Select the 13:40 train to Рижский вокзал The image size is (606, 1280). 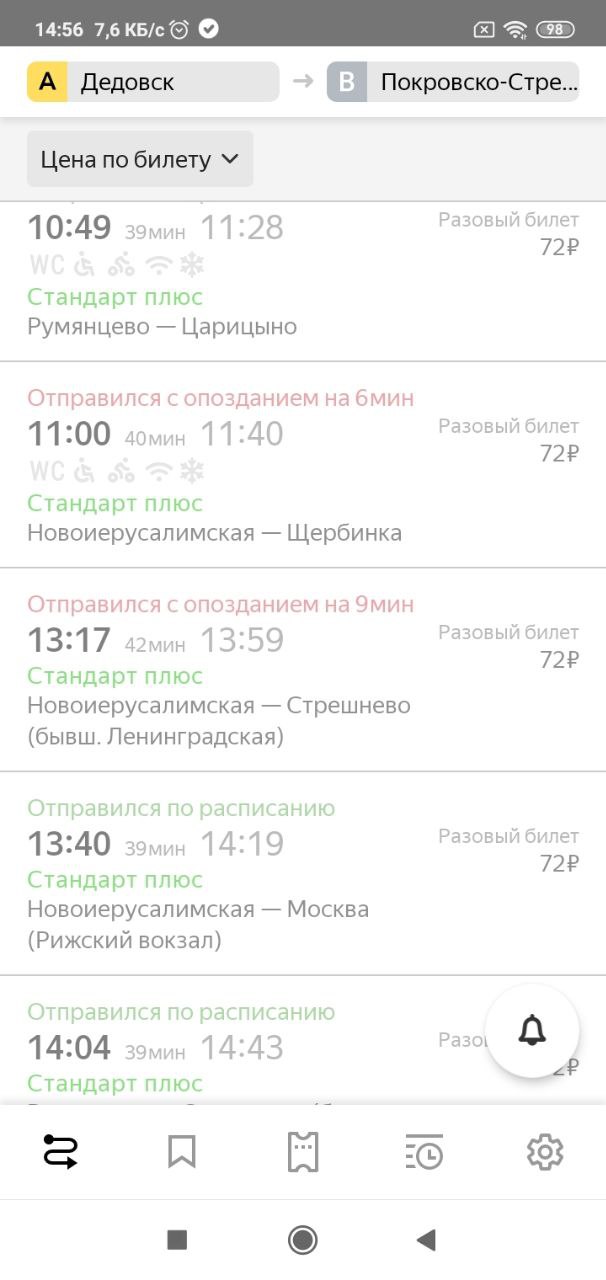(303, 874)
